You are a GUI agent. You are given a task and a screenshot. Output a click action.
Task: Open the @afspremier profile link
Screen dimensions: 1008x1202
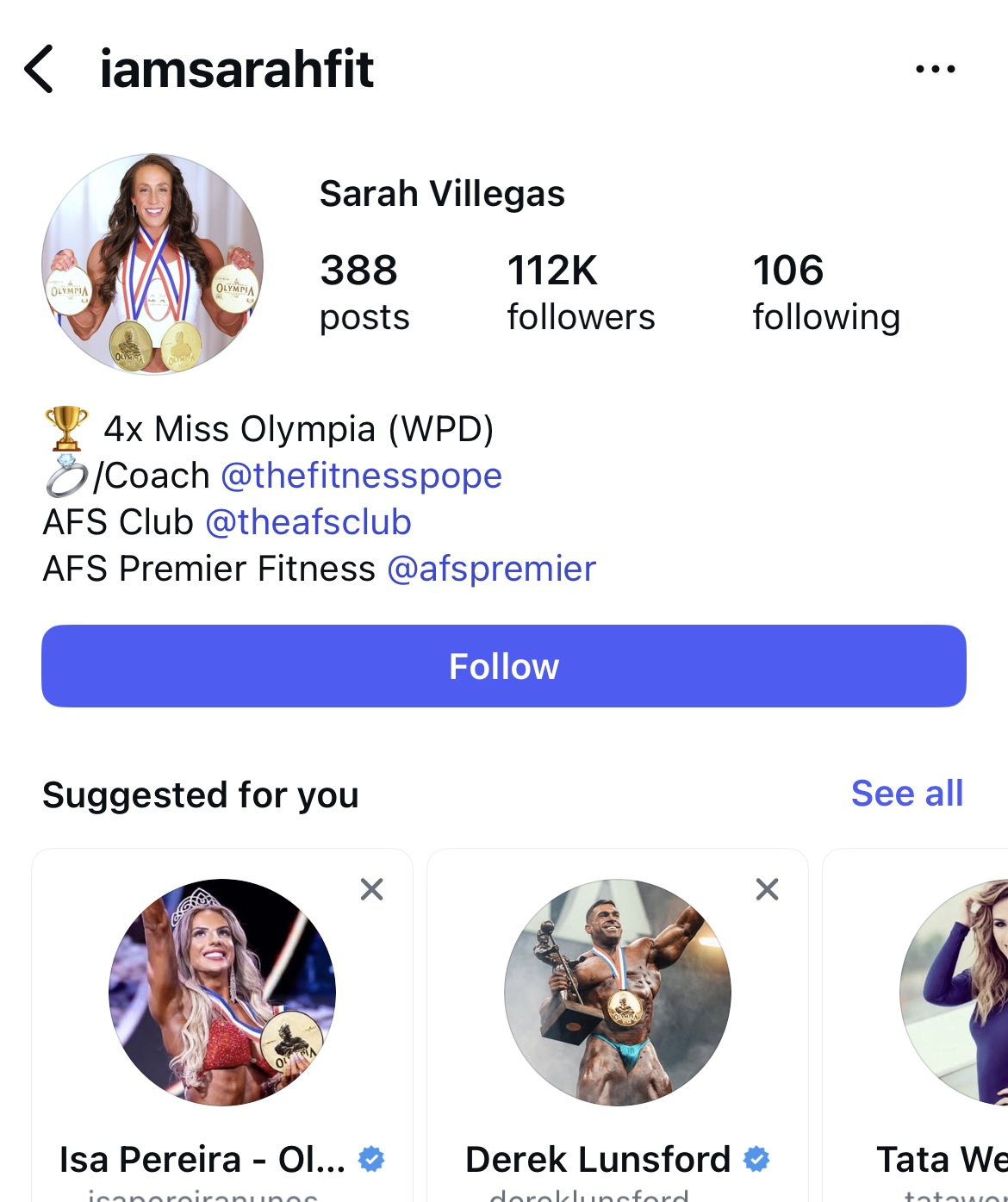[x=491, y=569]
